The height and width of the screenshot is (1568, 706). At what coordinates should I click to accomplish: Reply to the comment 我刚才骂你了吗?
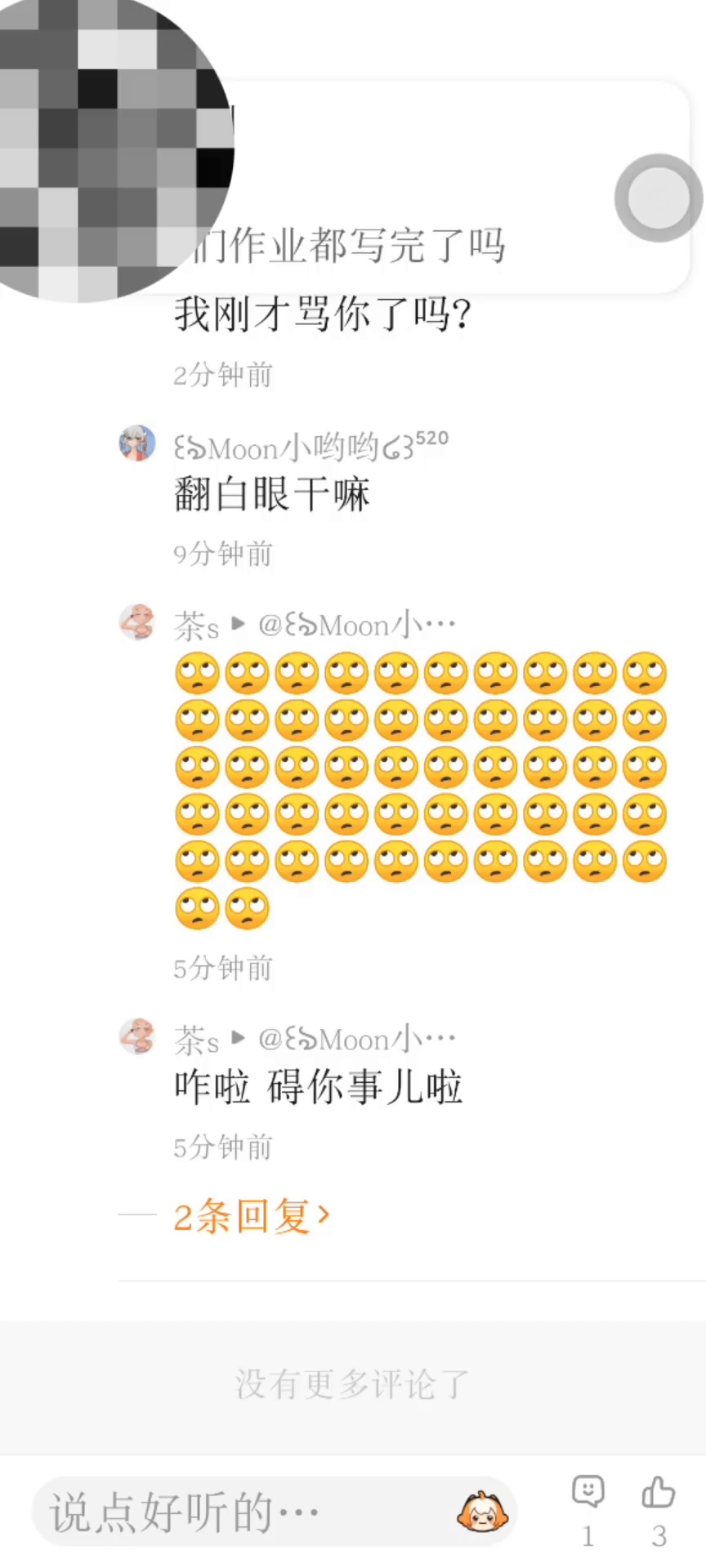(323, 315)
